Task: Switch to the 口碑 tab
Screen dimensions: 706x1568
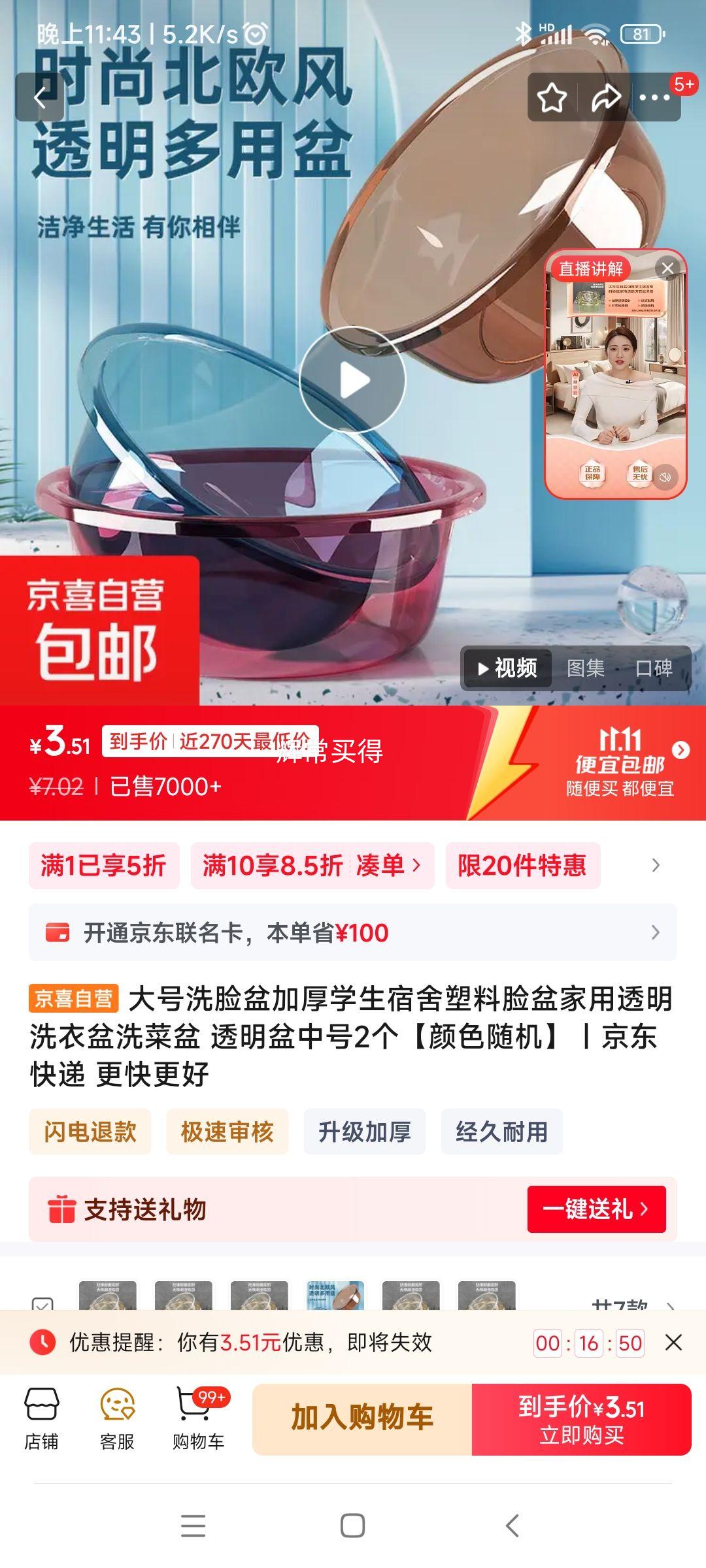Action: click(x=654, y=668)
